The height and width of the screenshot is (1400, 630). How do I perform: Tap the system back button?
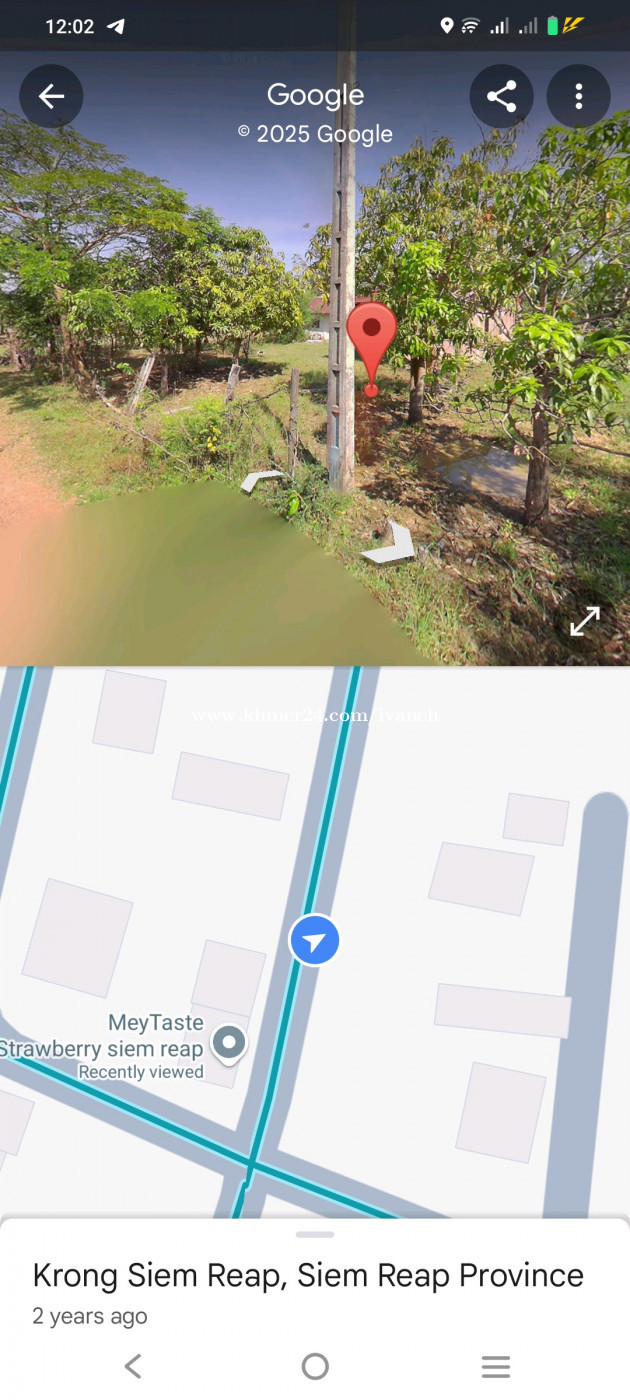pos(132,1366)
